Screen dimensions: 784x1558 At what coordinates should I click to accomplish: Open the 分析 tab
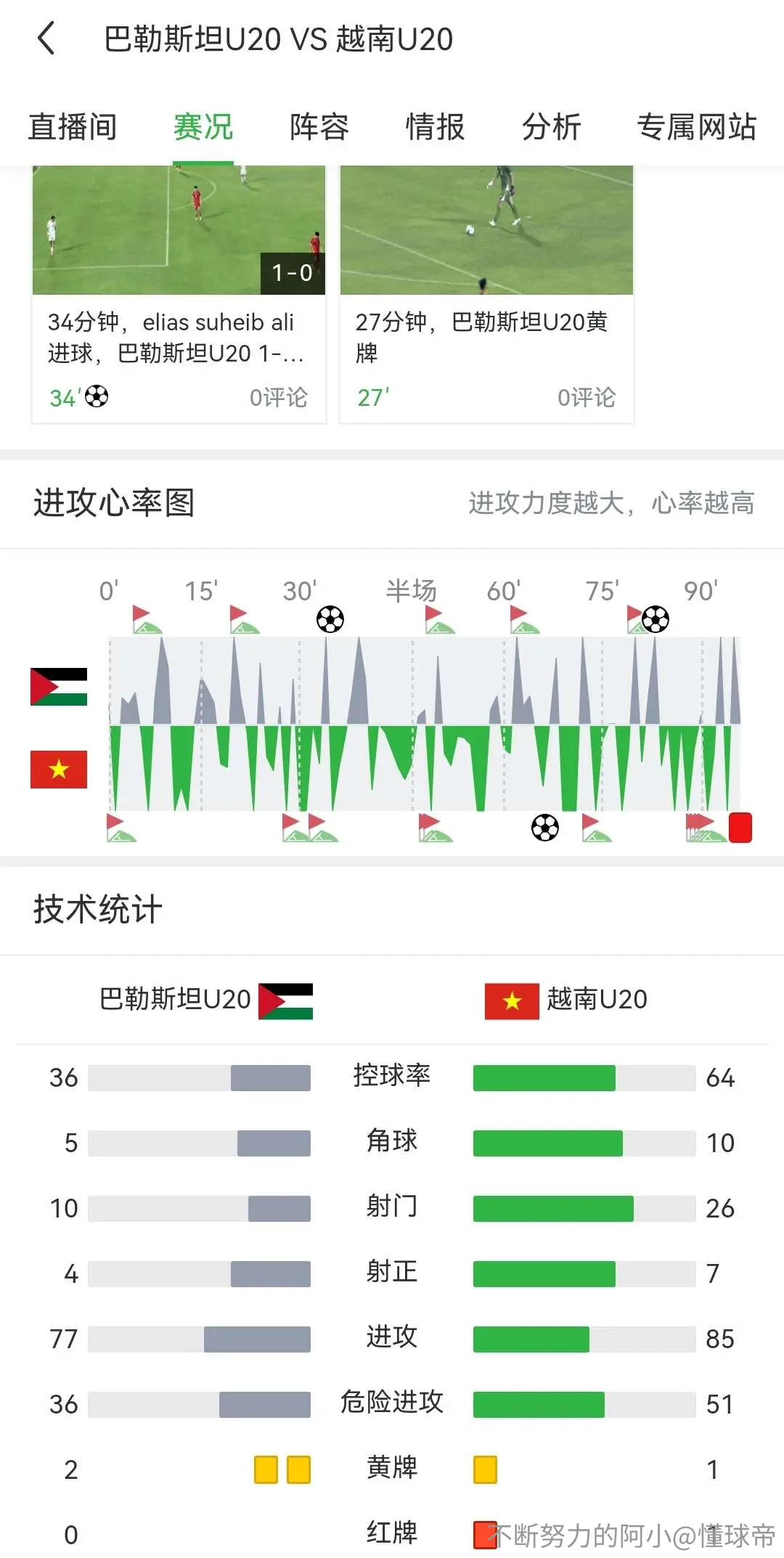click(x=552, y=127)
